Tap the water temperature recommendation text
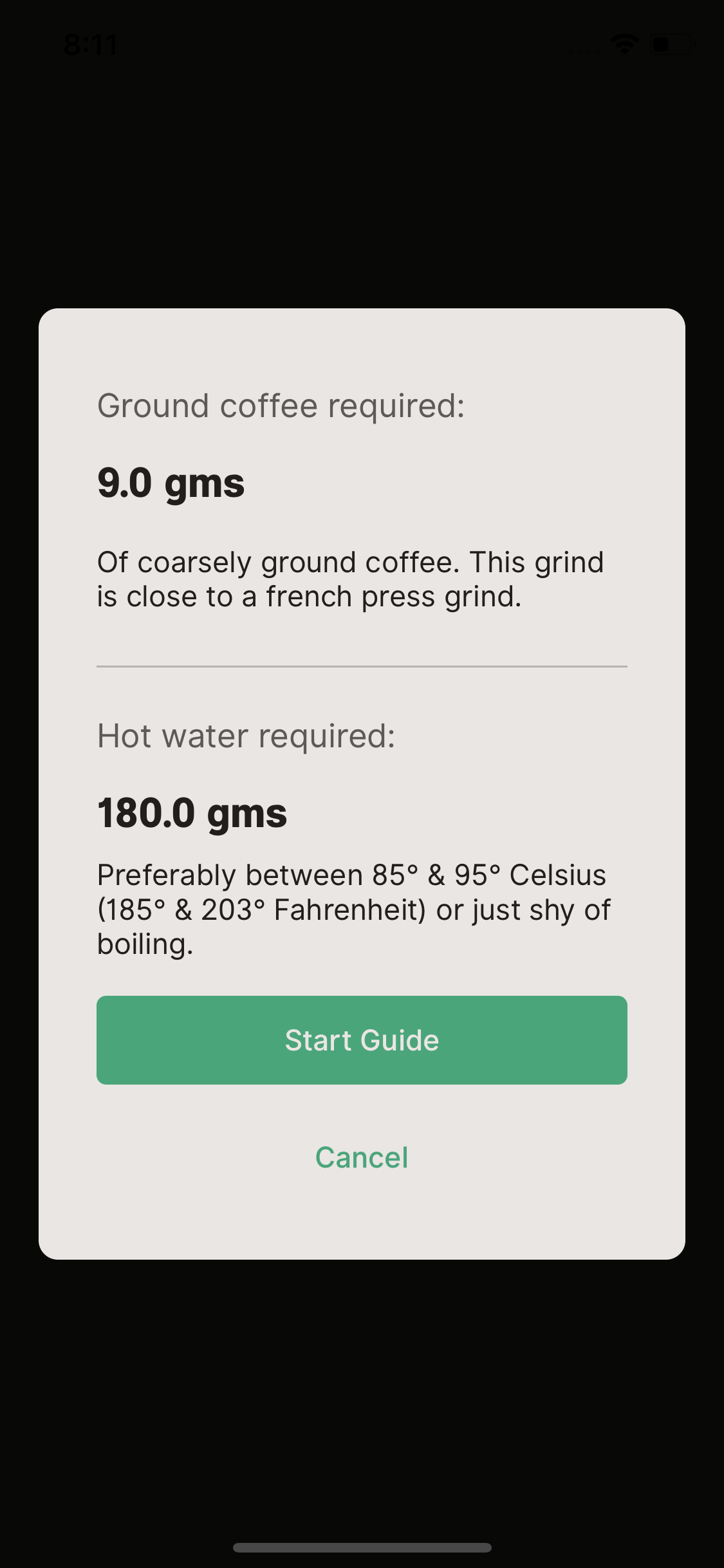 [352, 908]
